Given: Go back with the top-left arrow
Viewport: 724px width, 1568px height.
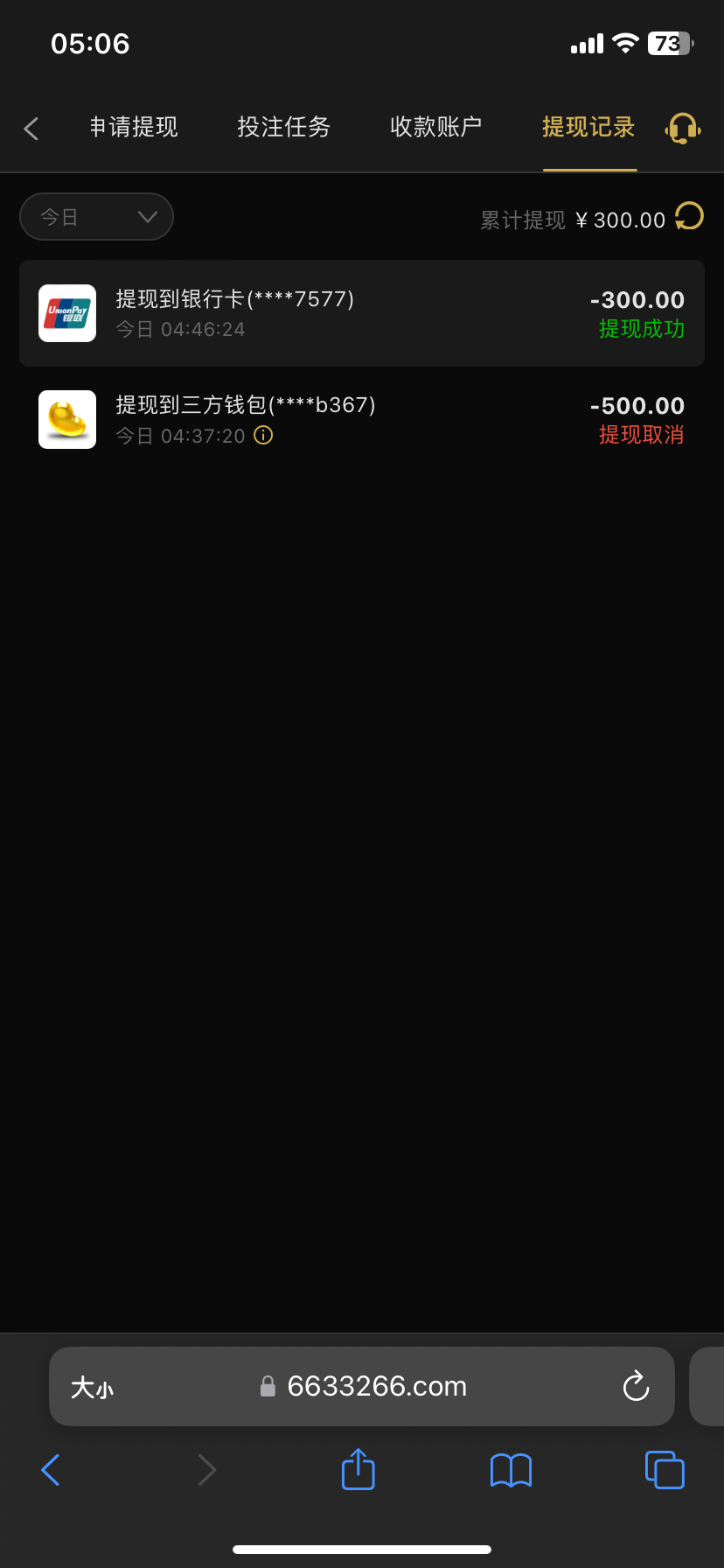Looking at the screenshot, I should coord(31,129).
